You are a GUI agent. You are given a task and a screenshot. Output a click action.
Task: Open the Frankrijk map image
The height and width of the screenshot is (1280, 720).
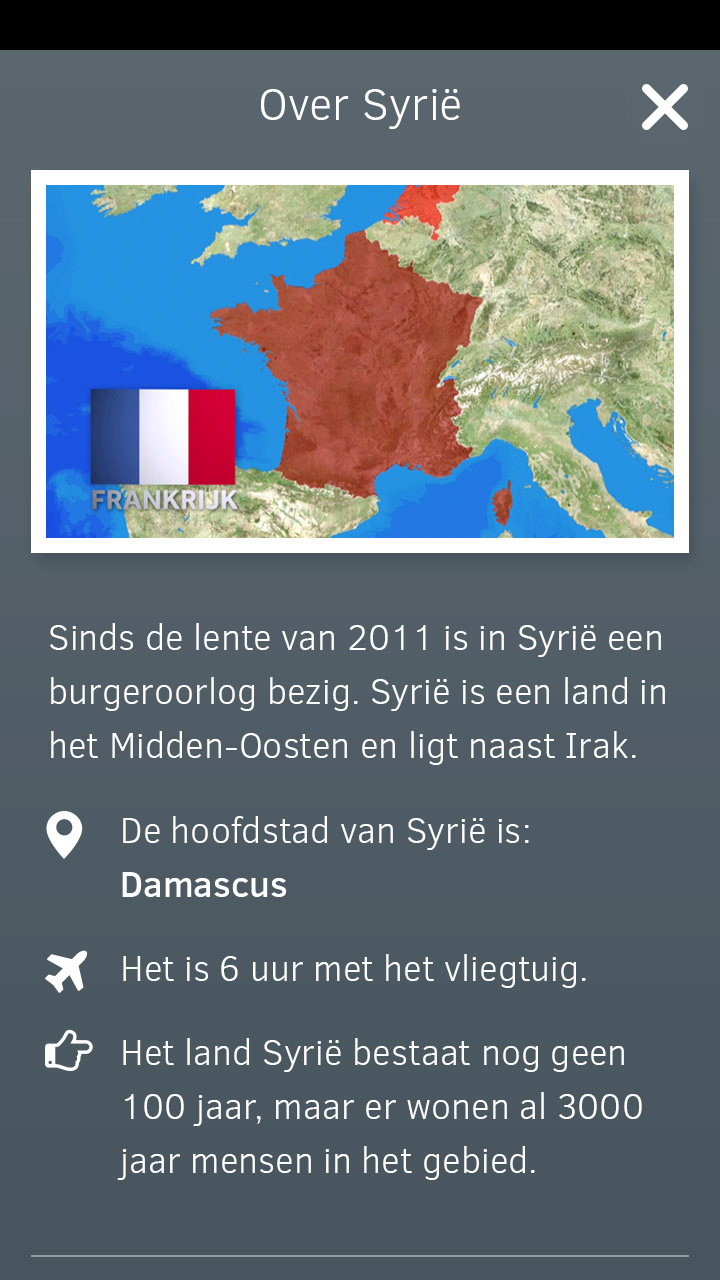click(360, 361)
